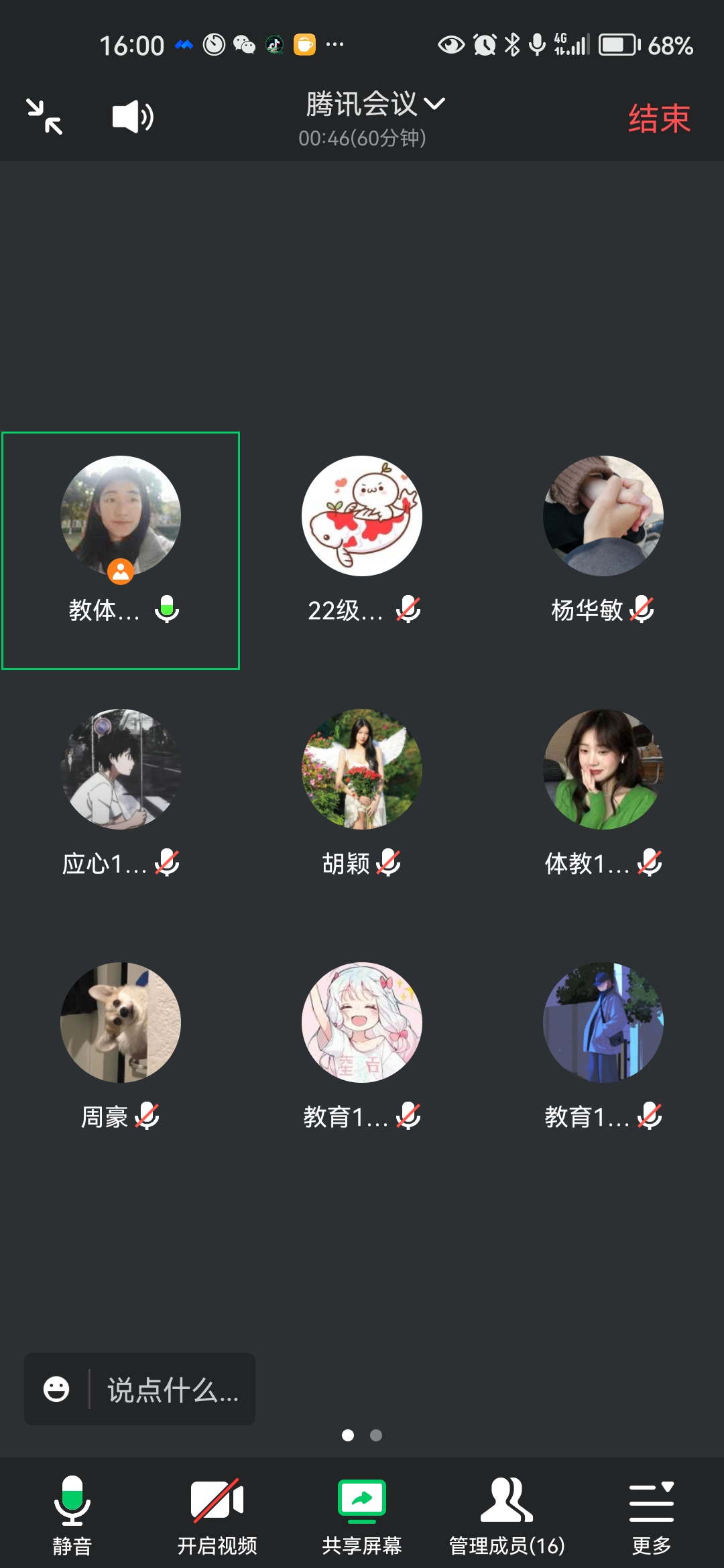This screenshot has height=1568, width=724.
Task: Minimize the meeting window
Action: (x=44, y=117)
